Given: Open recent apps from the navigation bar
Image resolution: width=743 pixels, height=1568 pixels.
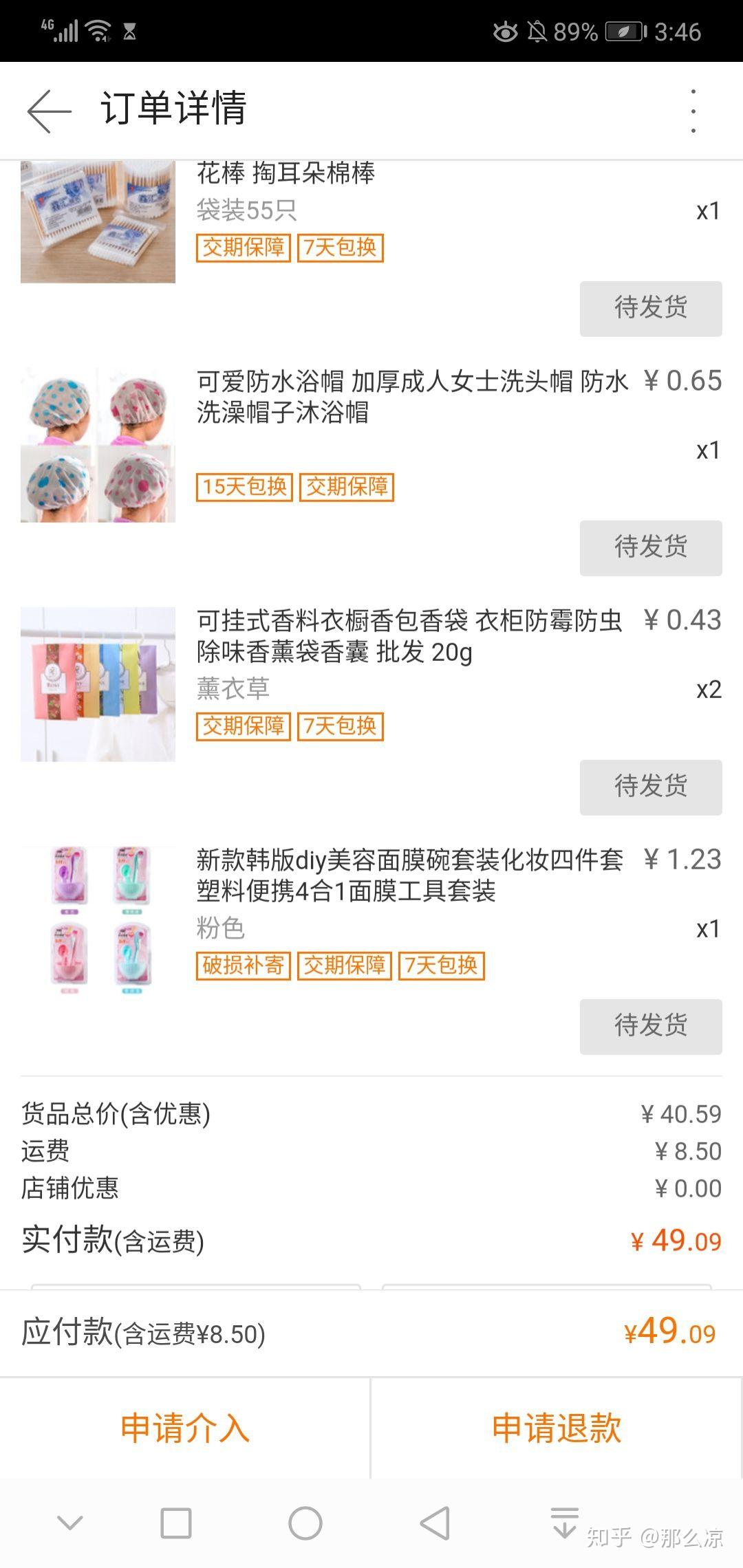Looking at the screenshot, I should coord(175,1523).
